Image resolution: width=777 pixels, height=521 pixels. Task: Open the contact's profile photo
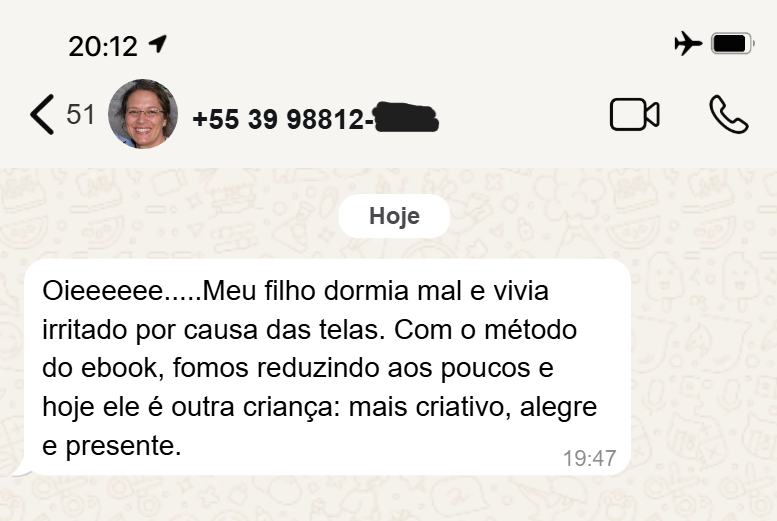(143, 115)
